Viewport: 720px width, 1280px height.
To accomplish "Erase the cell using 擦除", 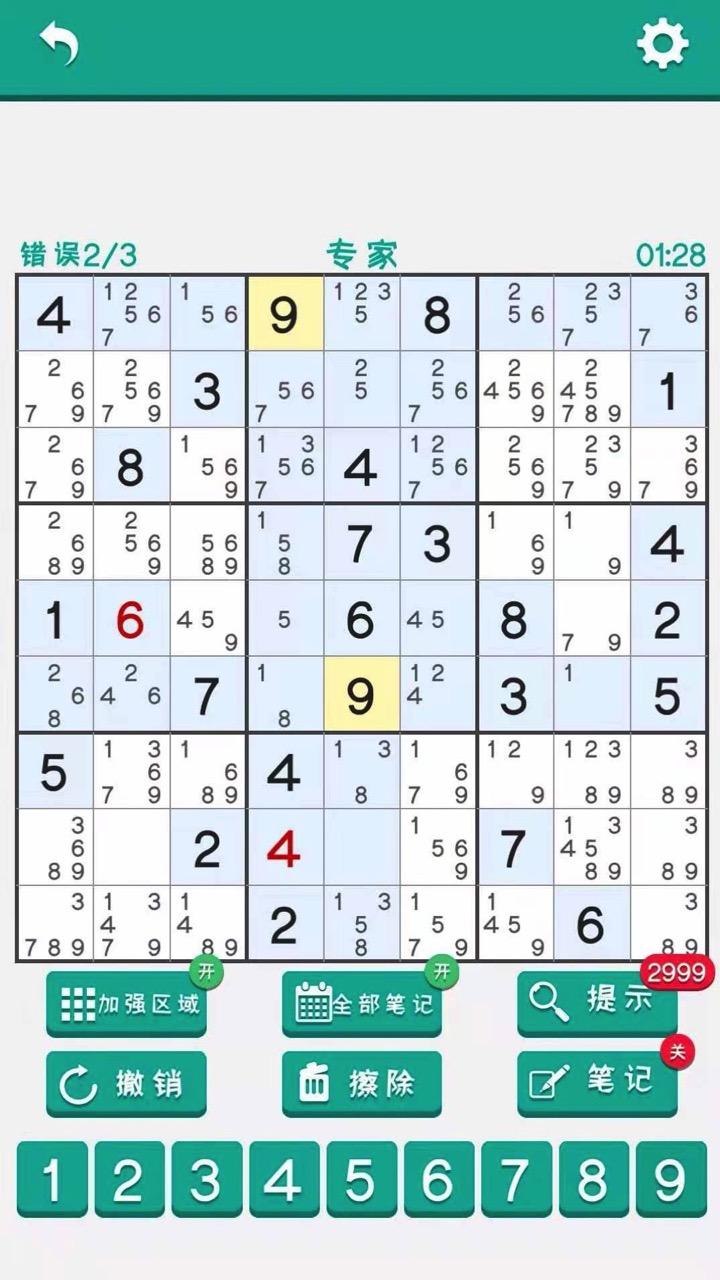I will pos(362,1083).
